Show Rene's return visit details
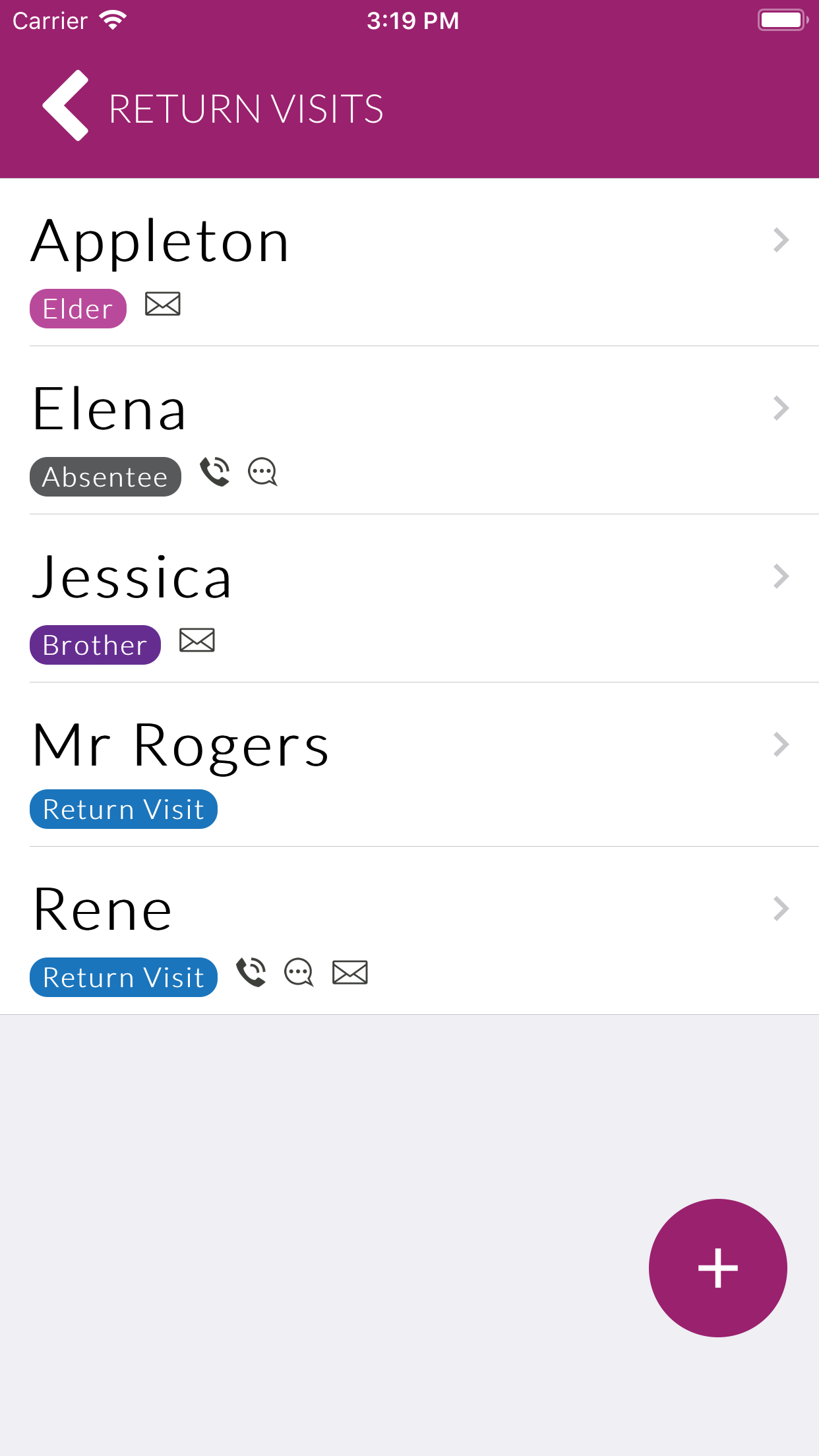Image resolution: width=819 pixels, height=1456 pixels. pyautogui.click(x=409, y=930)
